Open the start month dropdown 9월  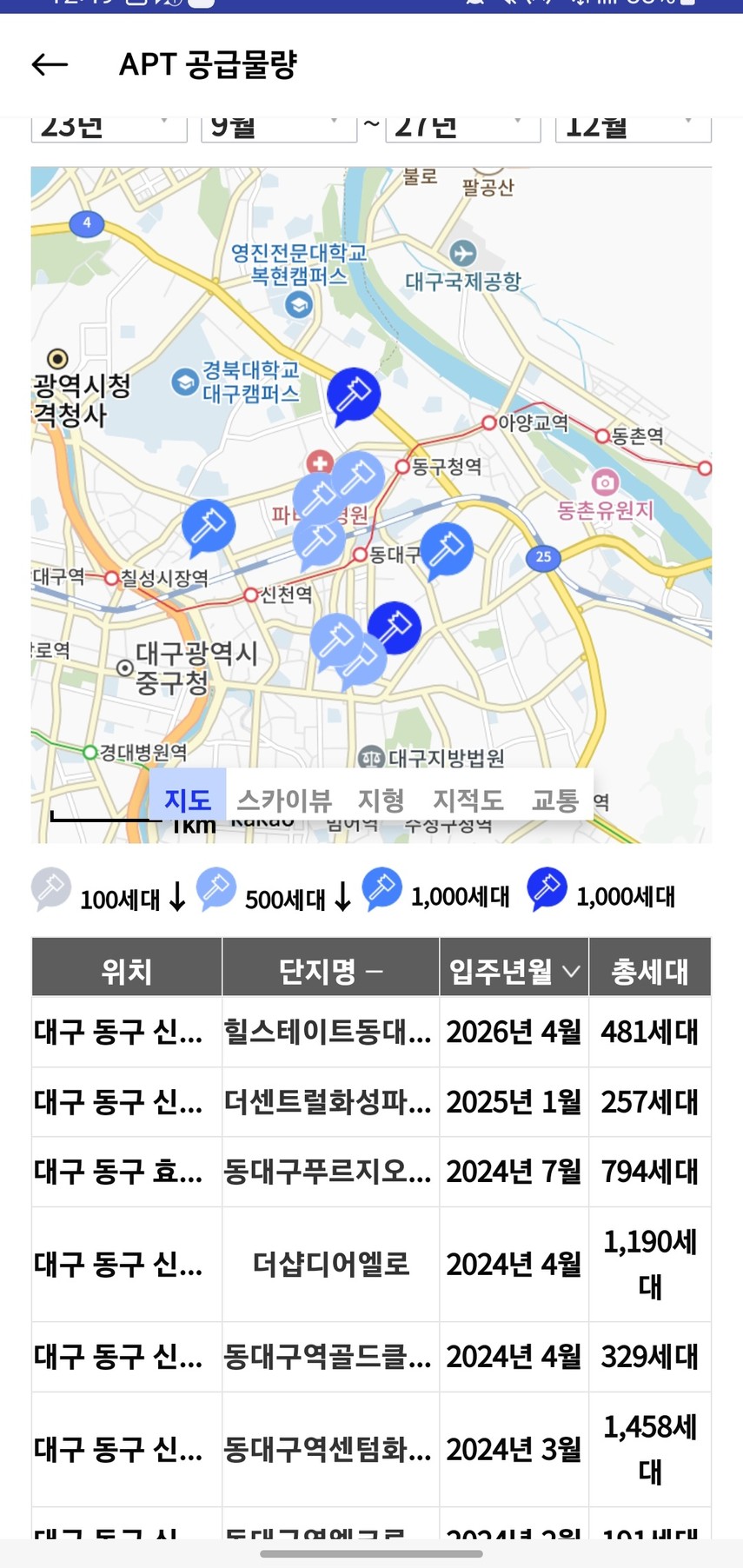[x=278, y=129]
